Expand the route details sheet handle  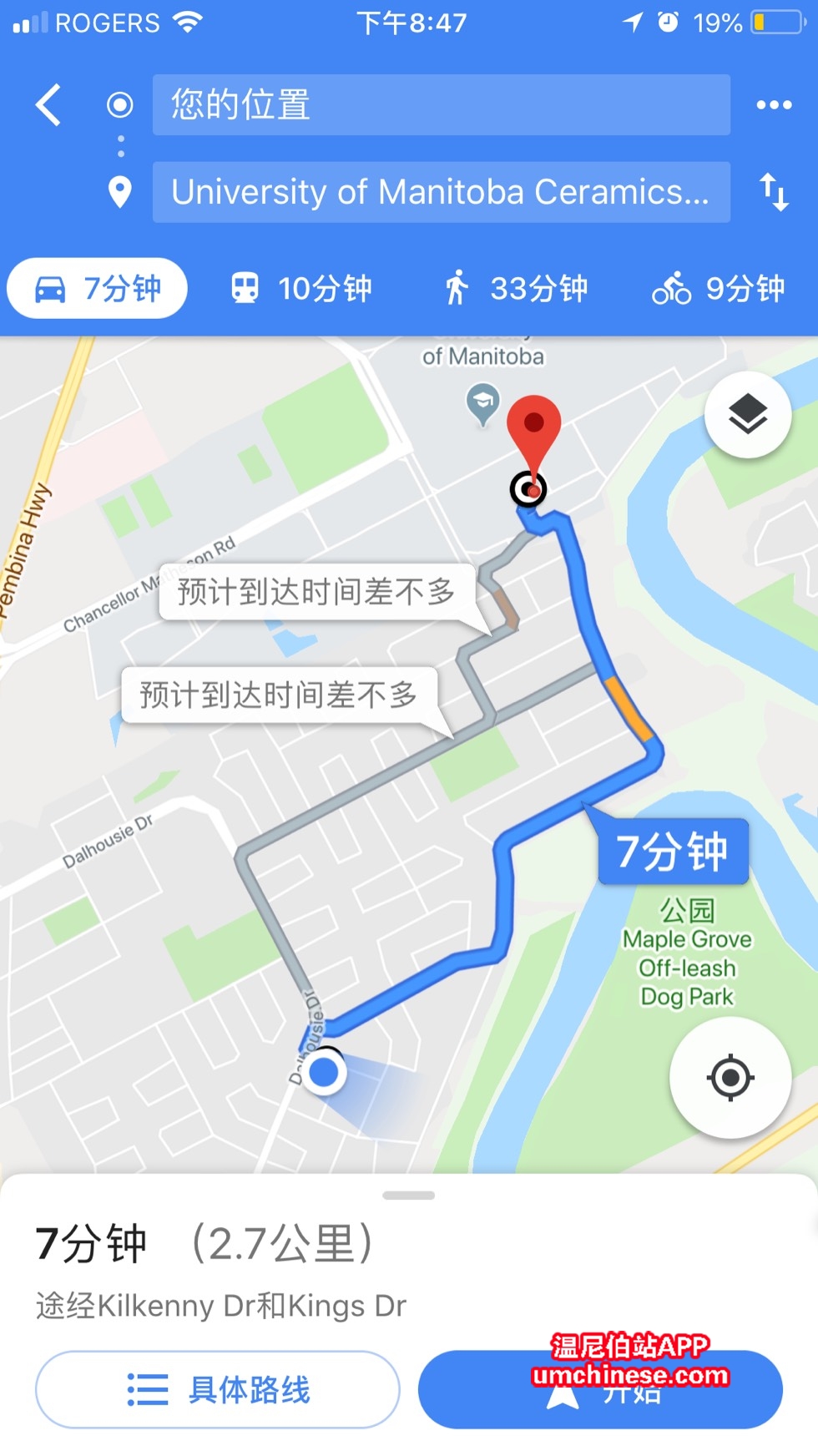[408, 1196]
